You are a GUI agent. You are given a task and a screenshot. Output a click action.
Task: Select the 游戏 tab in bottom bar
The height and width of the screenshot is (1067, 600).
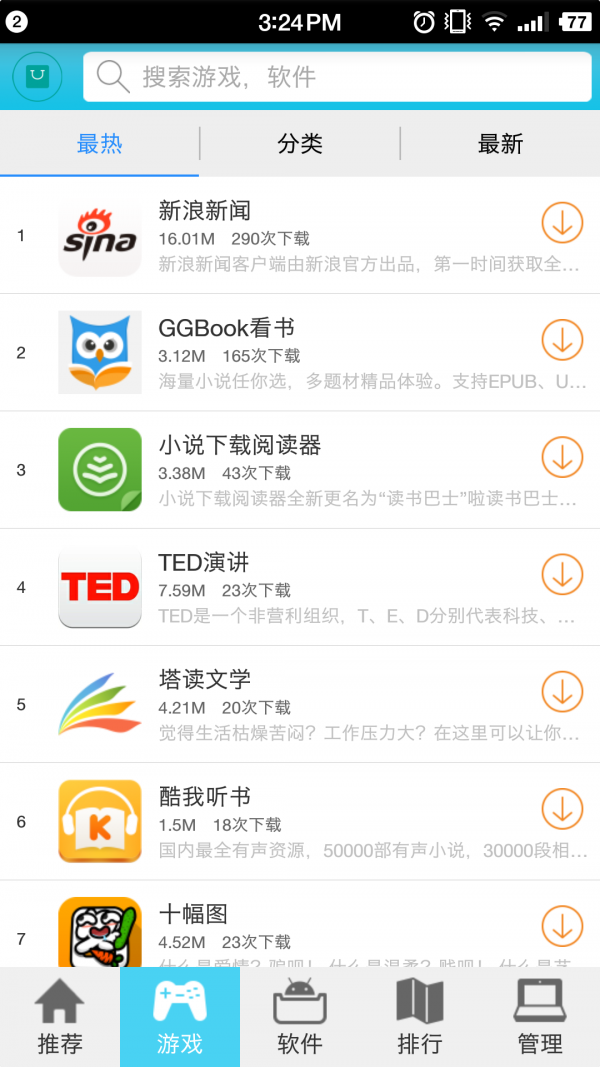click(x=180, y=1017)
